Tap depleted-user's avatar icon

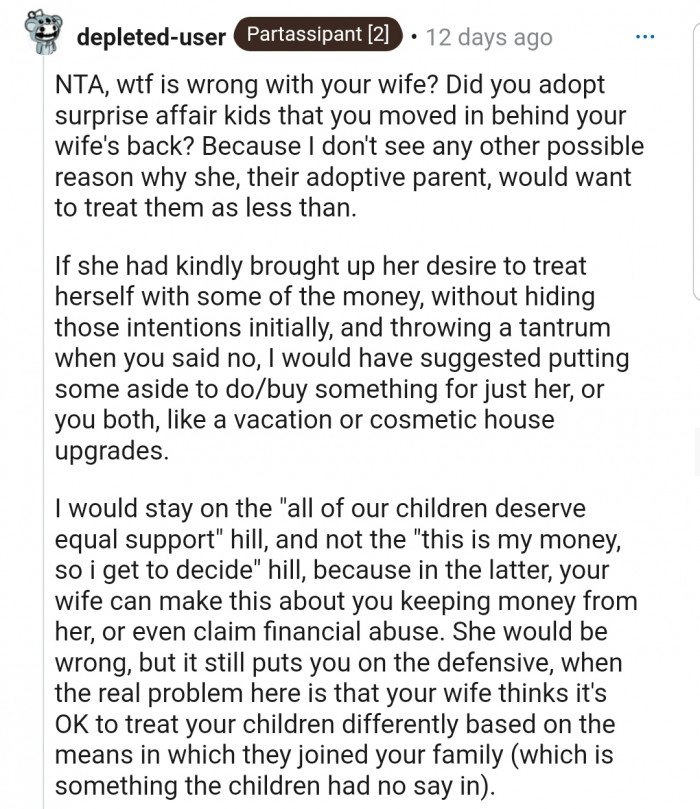tap(41, 34)
